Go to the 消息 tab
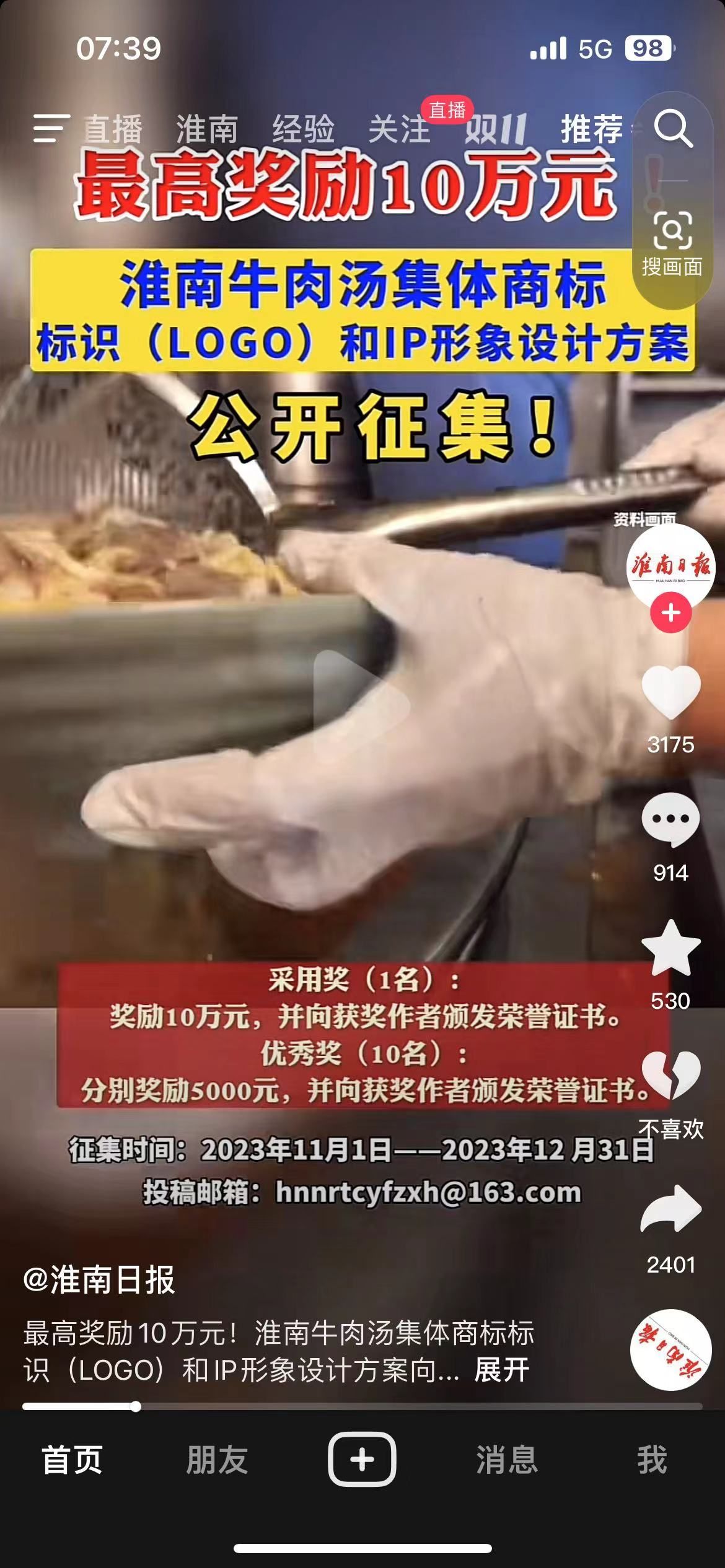725x1568 pixels. click(506, 1460)
